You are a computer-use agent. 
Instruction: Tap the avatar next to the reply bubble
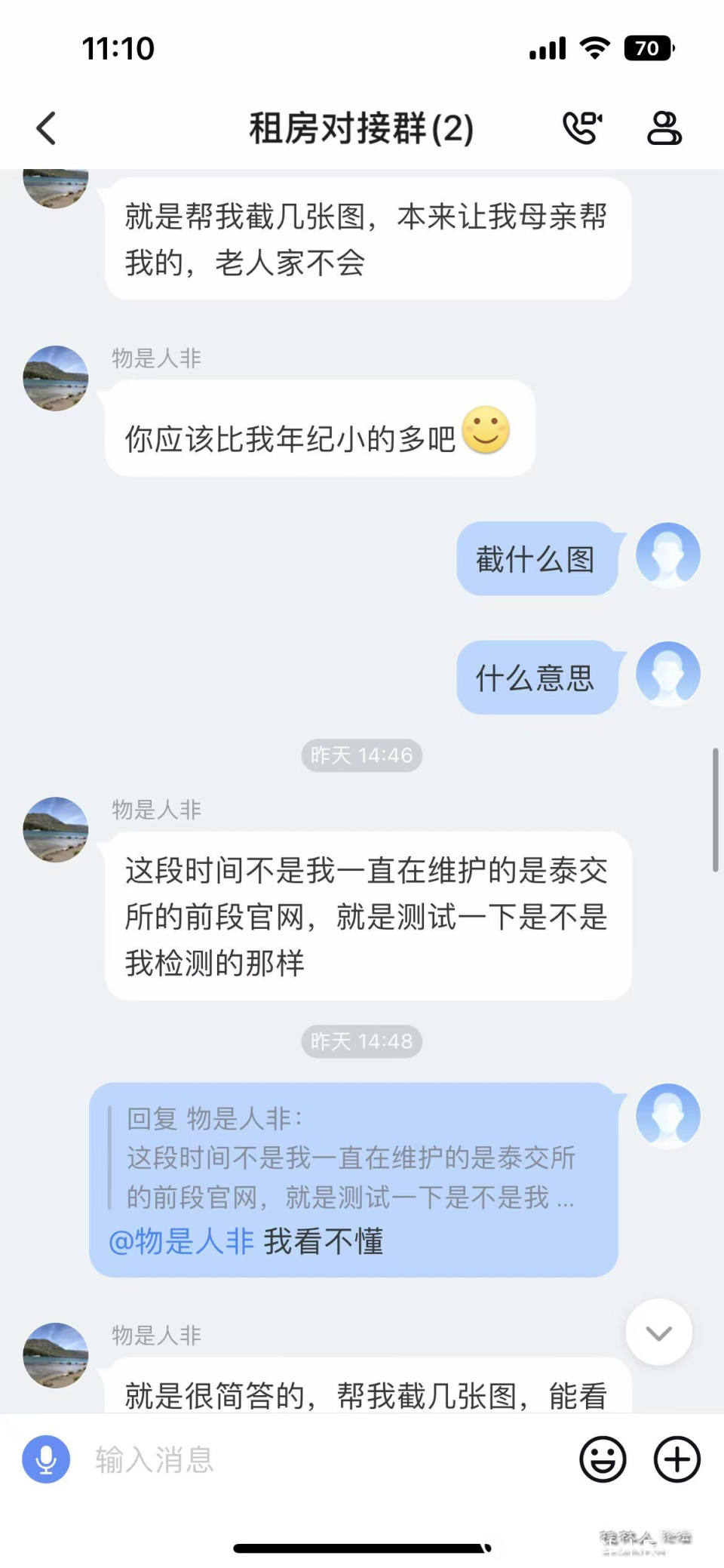[x=667, y=1117]
